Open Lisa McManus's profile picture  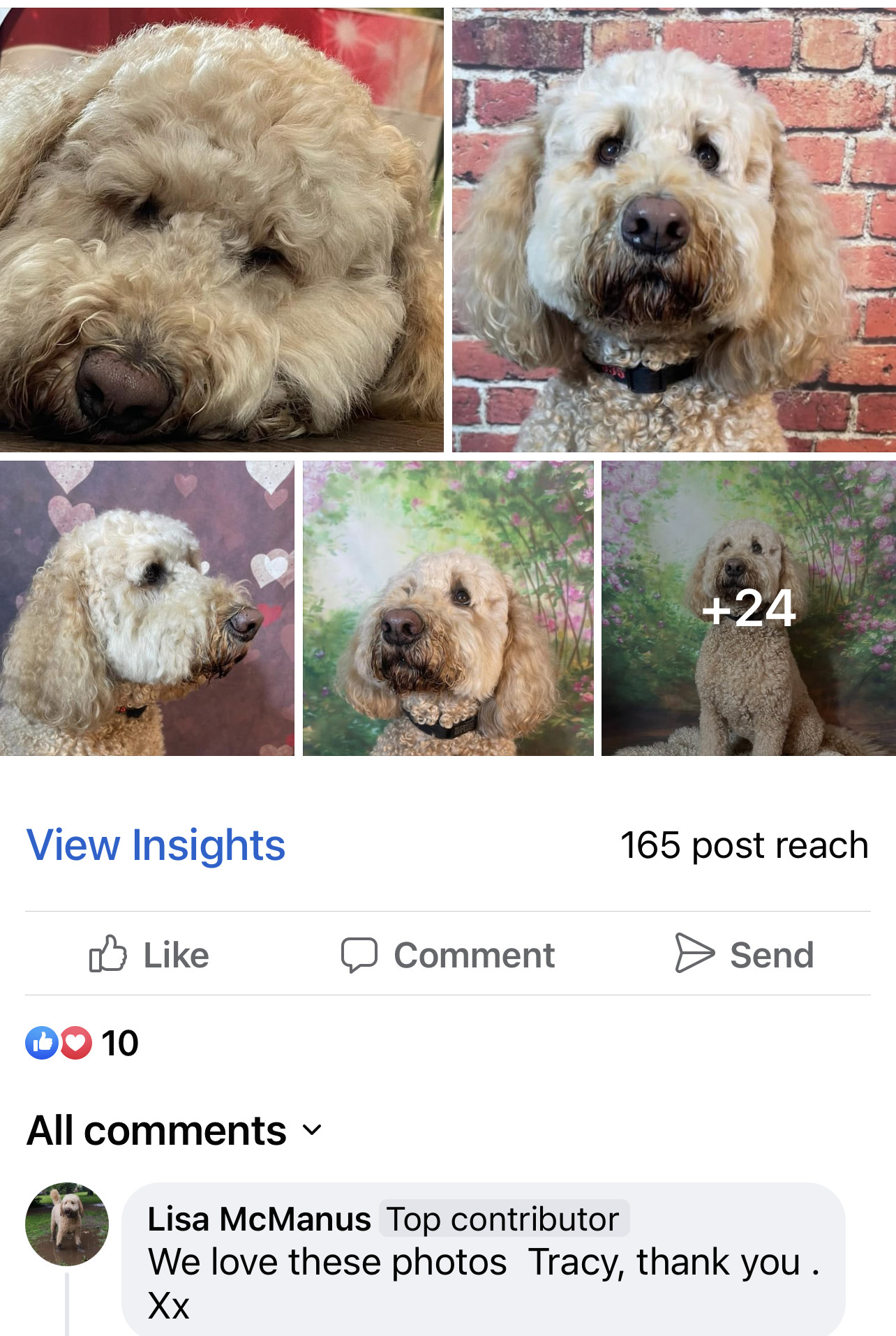pos(67,1224)
